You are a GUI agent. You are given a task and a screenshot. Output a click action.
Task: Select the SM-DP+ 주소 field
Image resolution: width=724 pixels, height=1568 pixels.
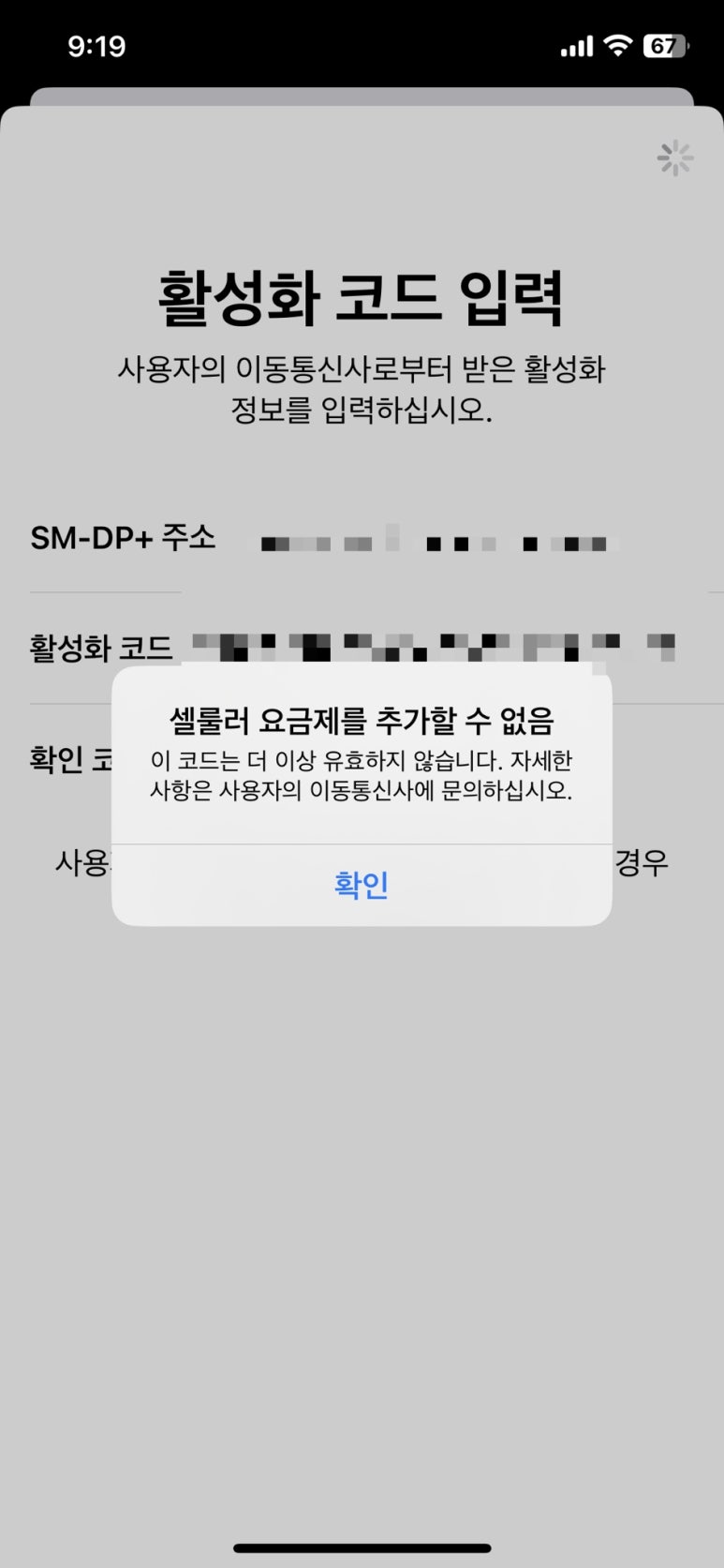click(377, 538)
